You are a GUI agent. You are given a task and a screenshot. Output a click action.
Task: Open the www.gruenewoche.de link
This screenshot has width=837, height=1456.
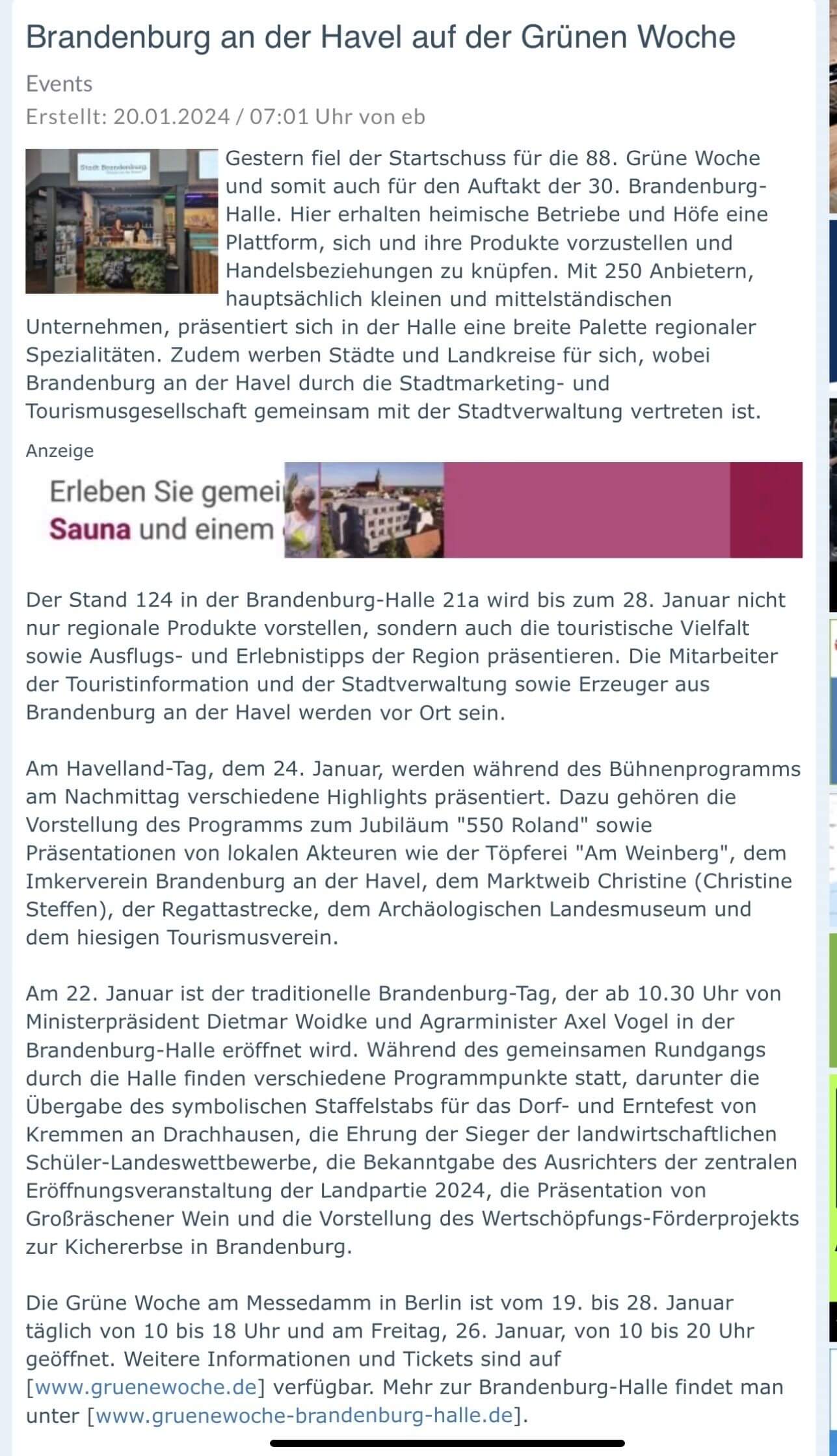coord(146,1386)
